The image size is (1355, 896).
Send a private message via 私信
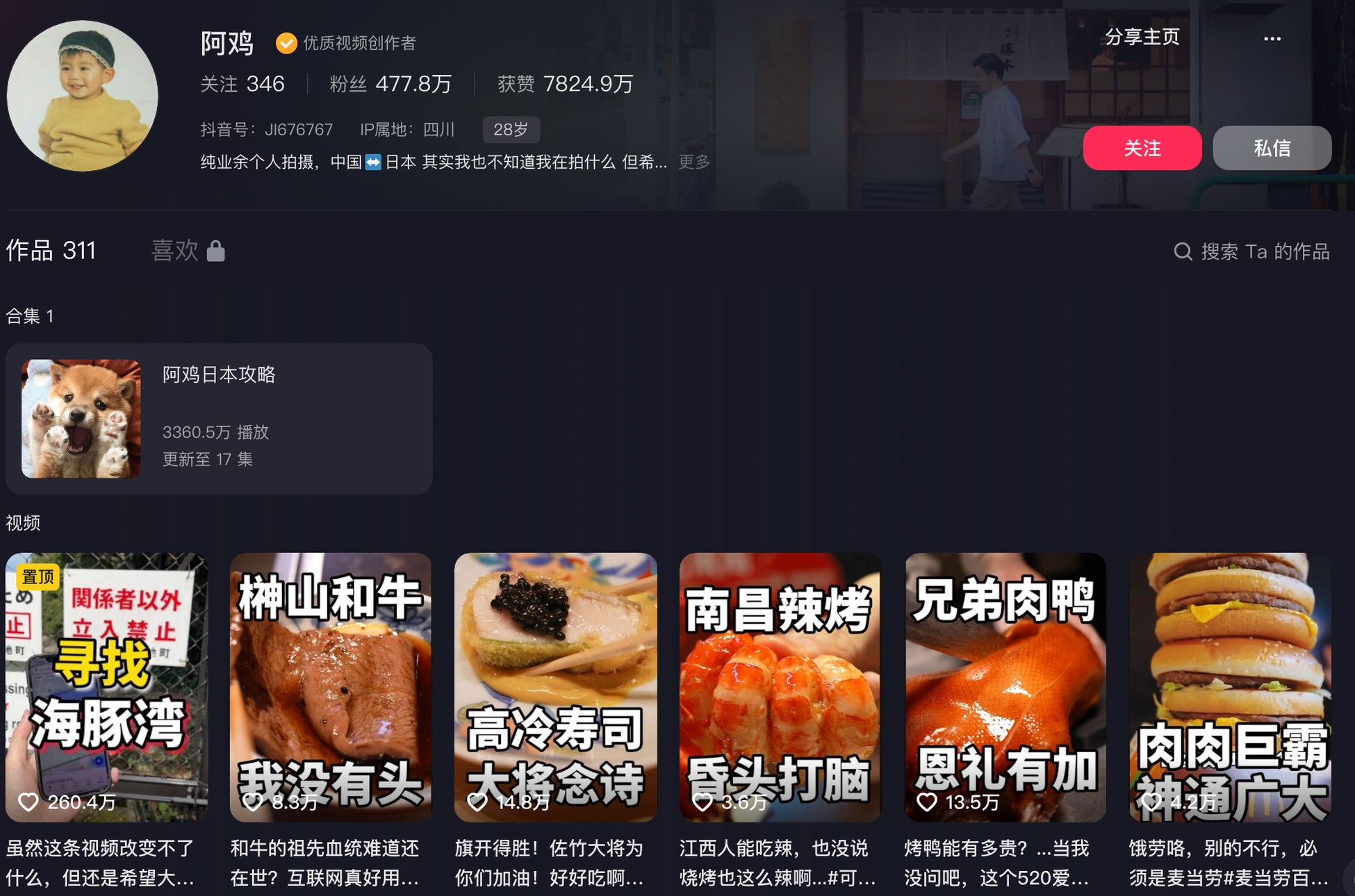tap(1272, 148)
